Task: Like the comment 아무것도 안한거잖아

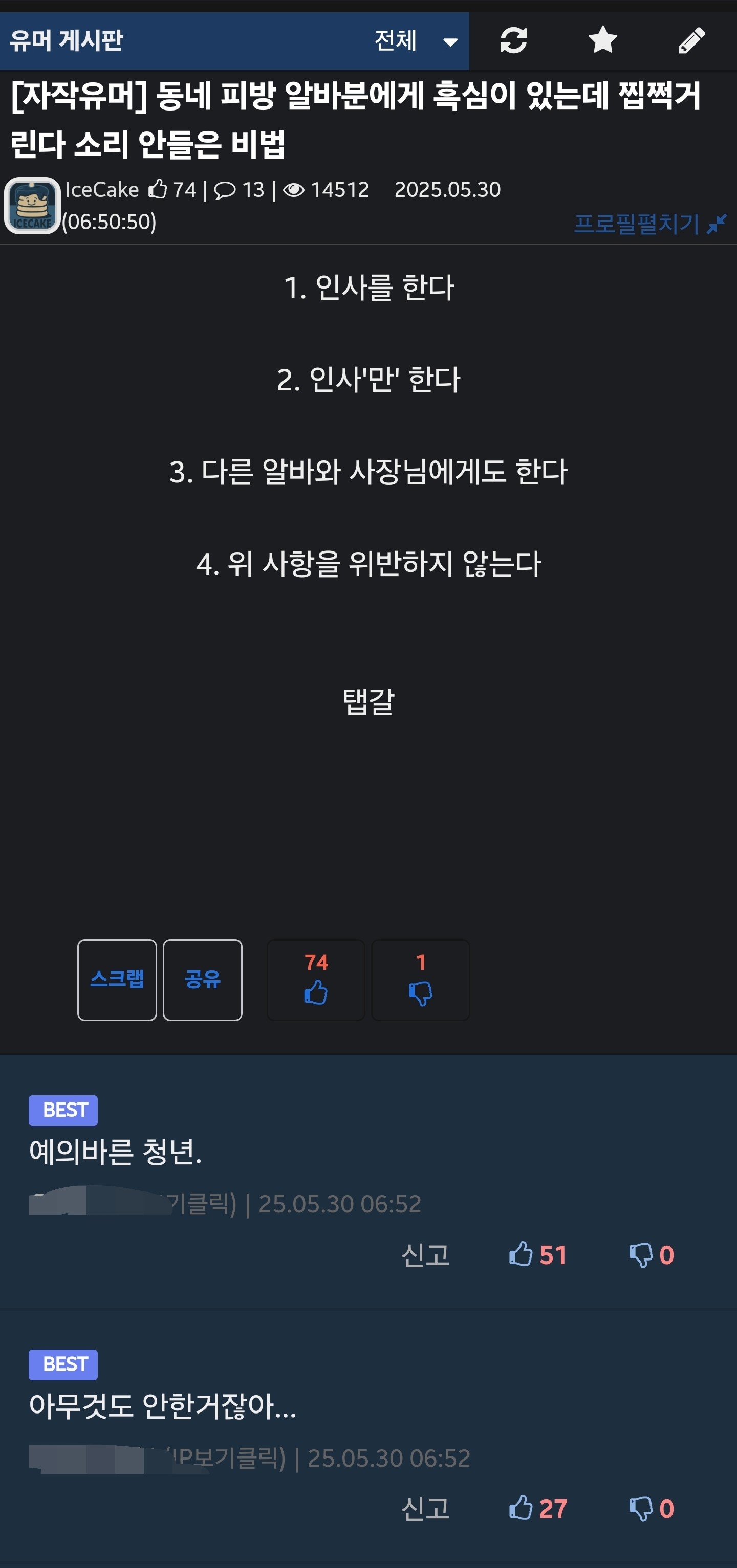Action: pos(538,1508)
